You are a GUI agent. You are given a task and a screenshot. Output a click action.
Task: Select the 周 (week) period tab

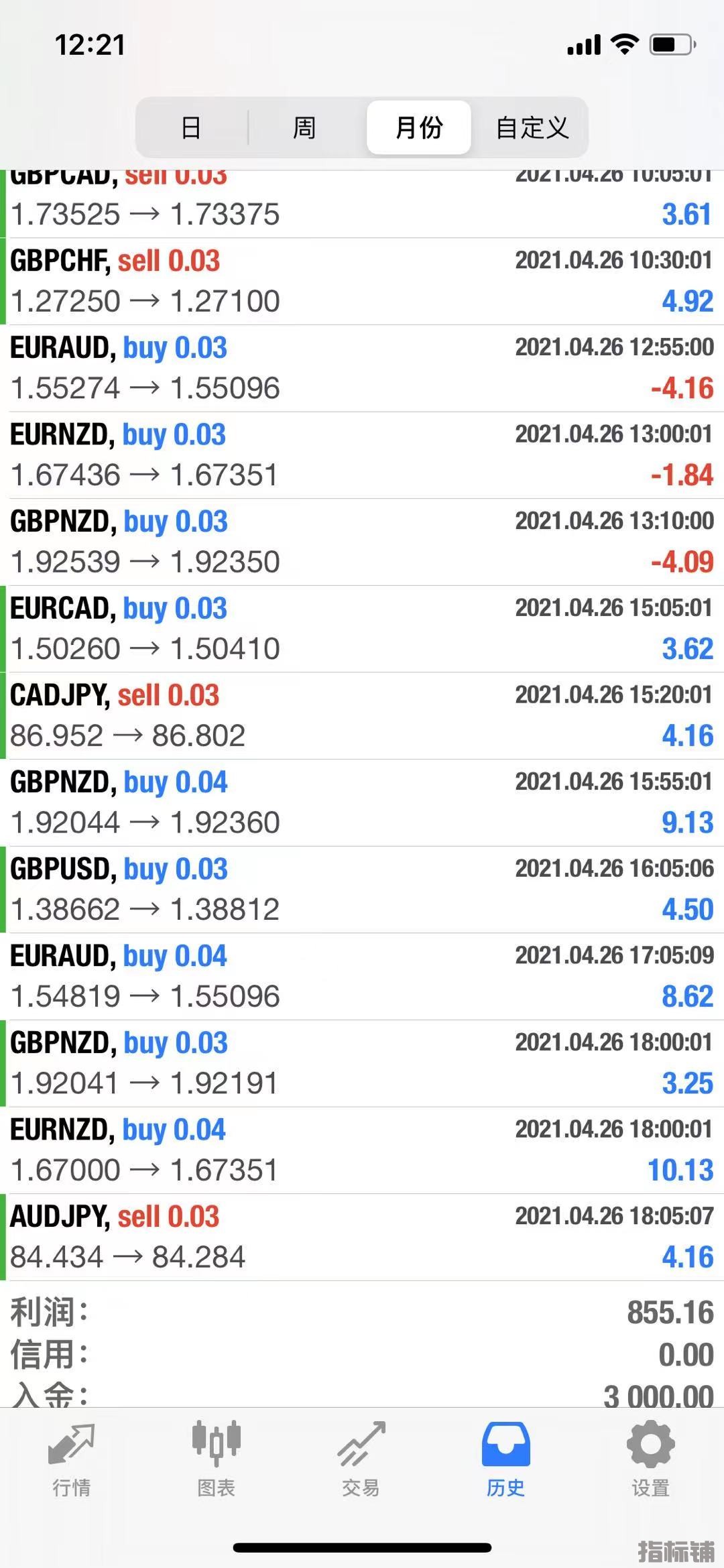coord(304,127)
